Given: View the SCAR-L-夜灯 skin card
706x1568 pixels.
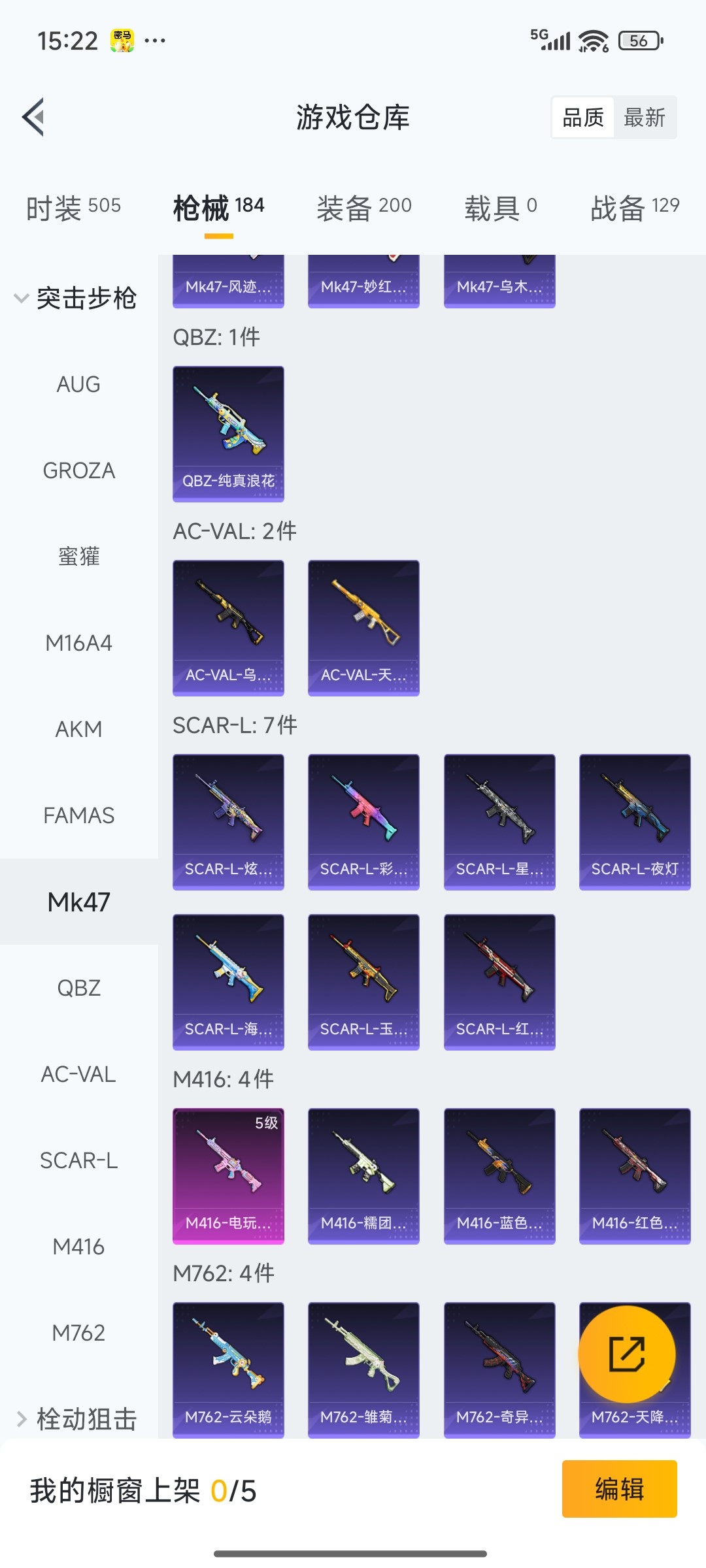Looking at the screenshot, I should [x=634, y=822].
